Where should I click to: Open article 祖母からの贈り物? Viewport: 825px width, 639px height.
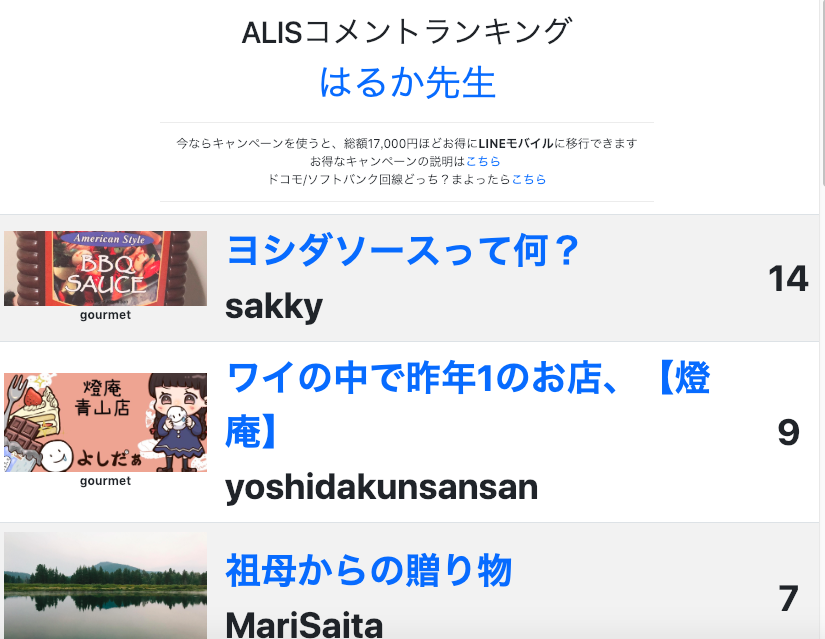click(x=368, y=570)
